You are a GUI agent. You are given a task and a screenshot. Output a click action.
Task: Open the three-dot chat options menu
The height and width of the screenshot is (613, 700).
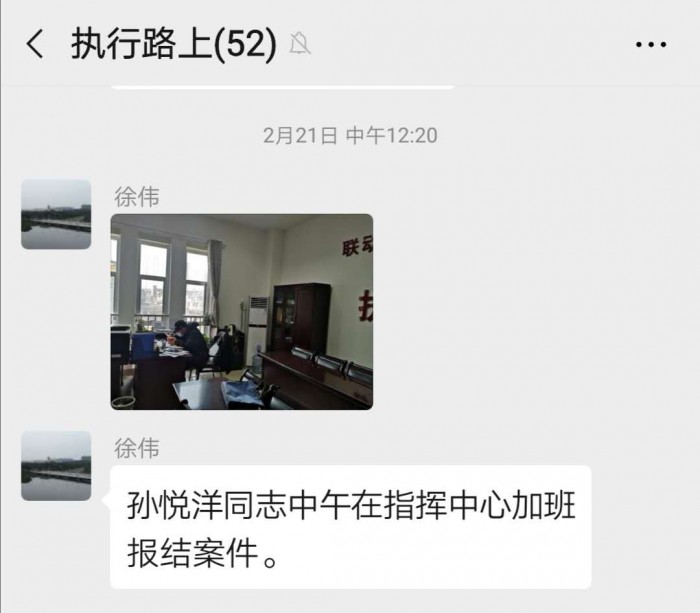coord(651,44)
